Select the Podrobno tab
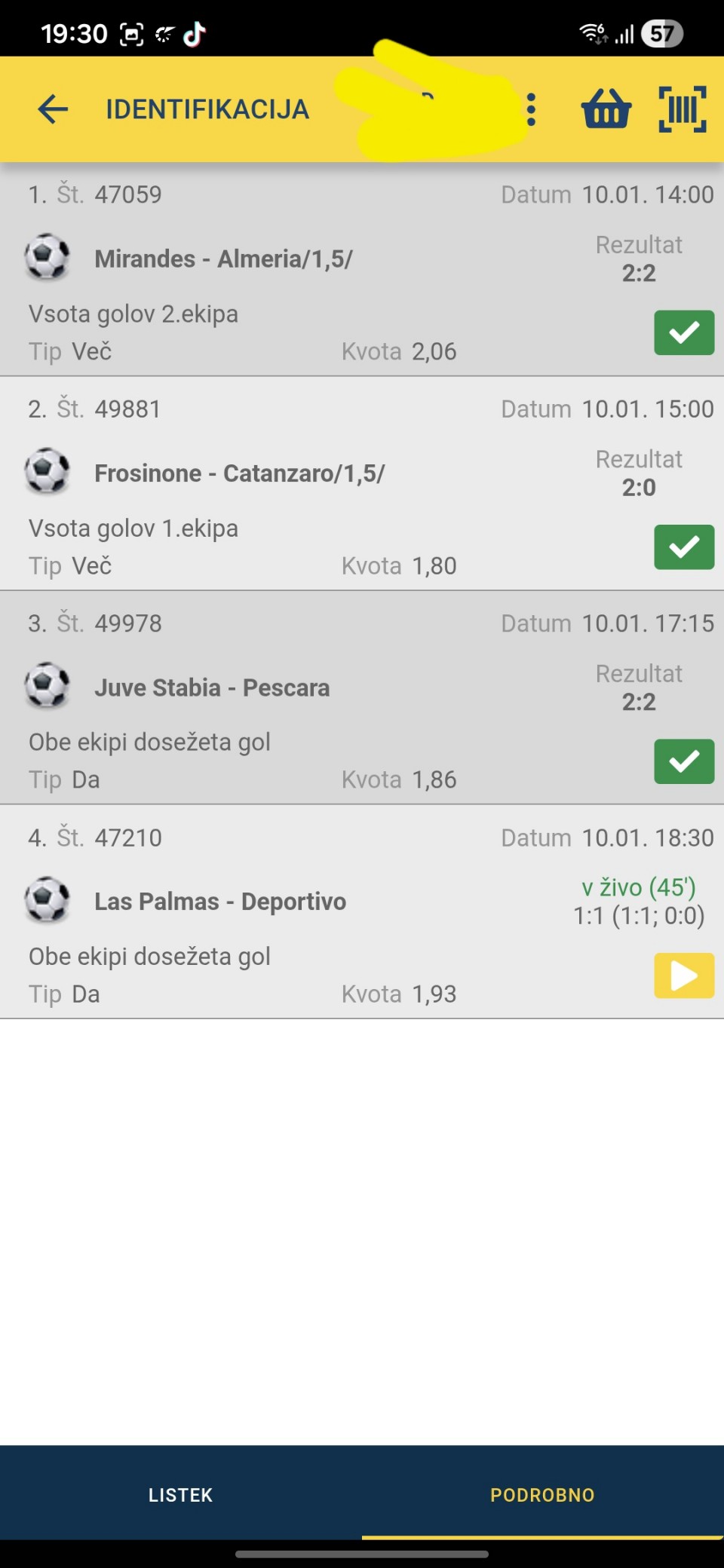This screenshot has width=724, height=1568. [x=542, y=1495]
